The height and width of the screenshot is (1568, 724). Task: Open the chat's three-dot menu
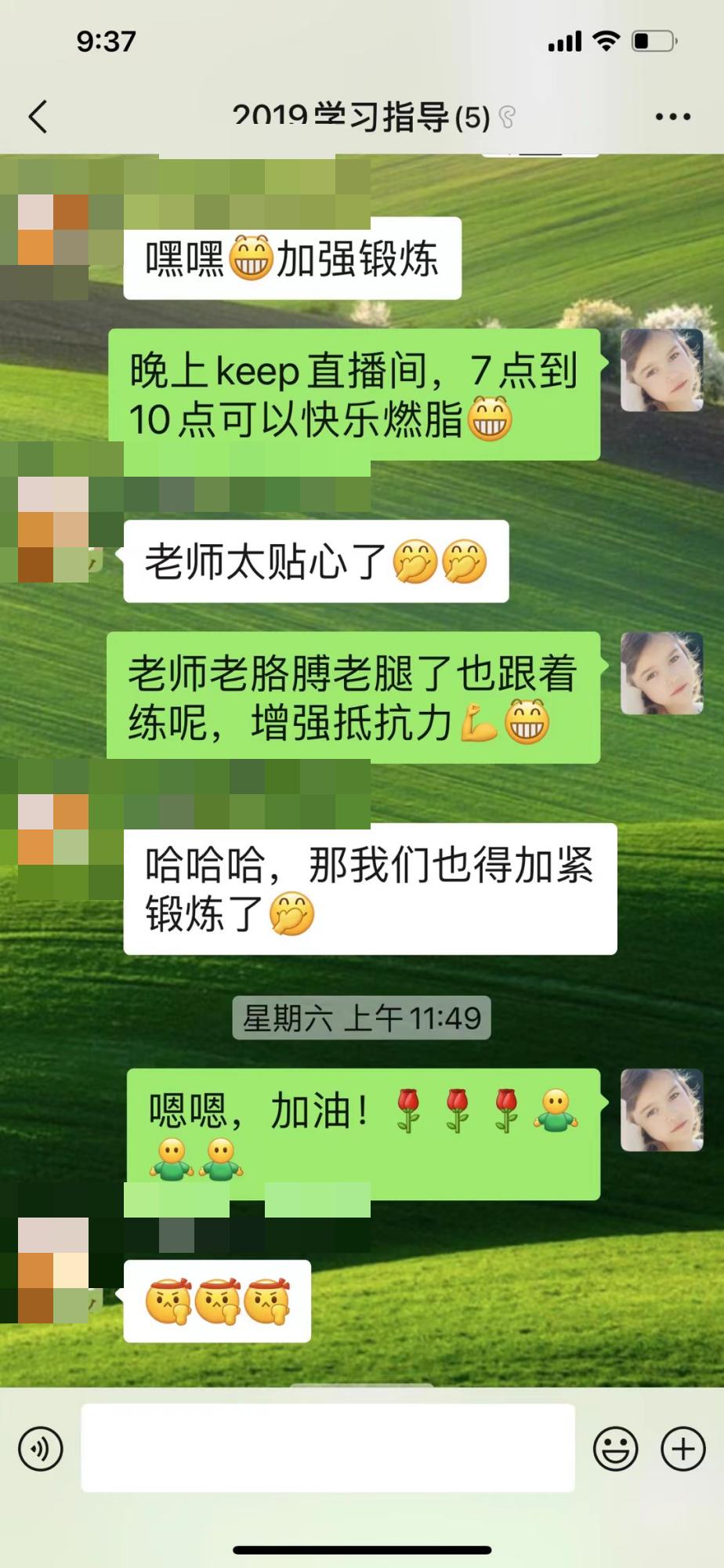pos(672,118)
